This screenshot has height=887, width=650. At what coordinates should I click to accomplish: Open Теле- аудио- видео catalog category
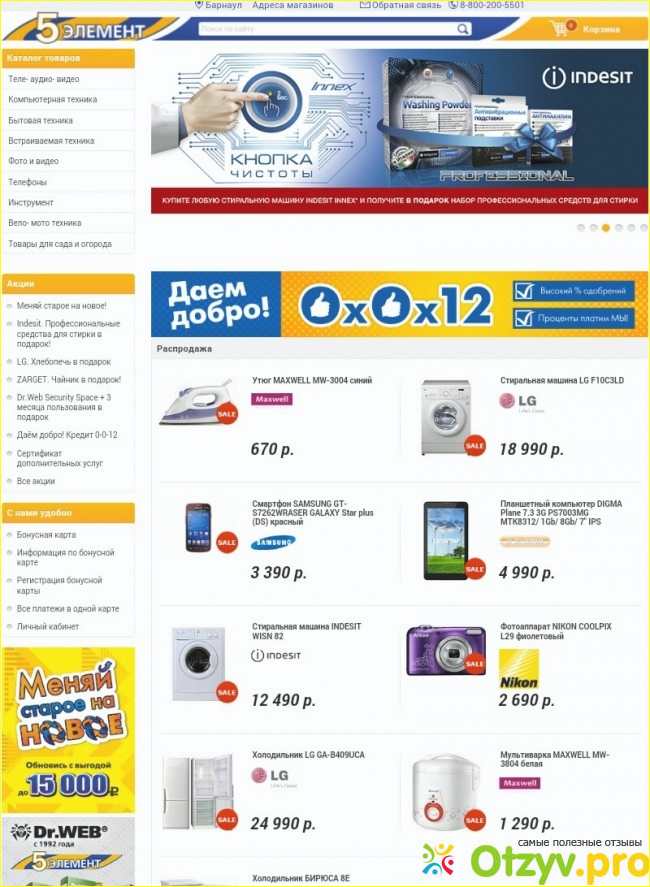[44, 79]
